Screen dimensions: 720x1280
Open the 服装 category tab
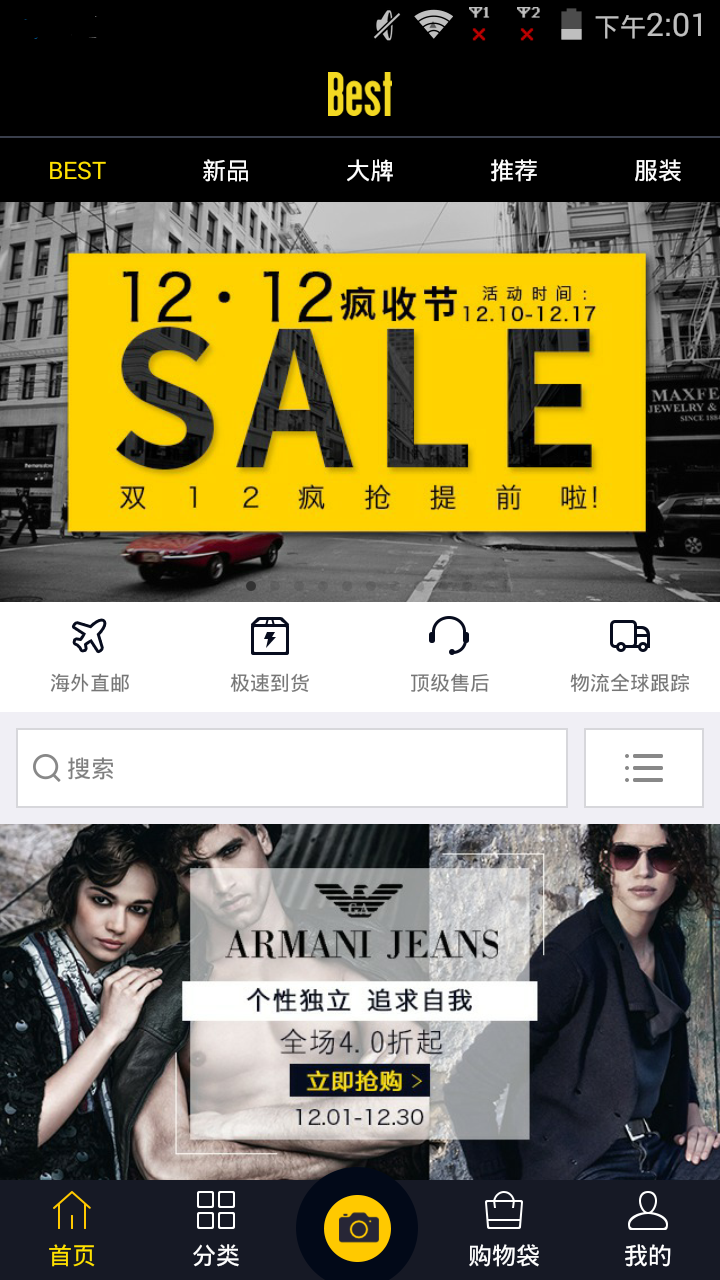[657, 171]
